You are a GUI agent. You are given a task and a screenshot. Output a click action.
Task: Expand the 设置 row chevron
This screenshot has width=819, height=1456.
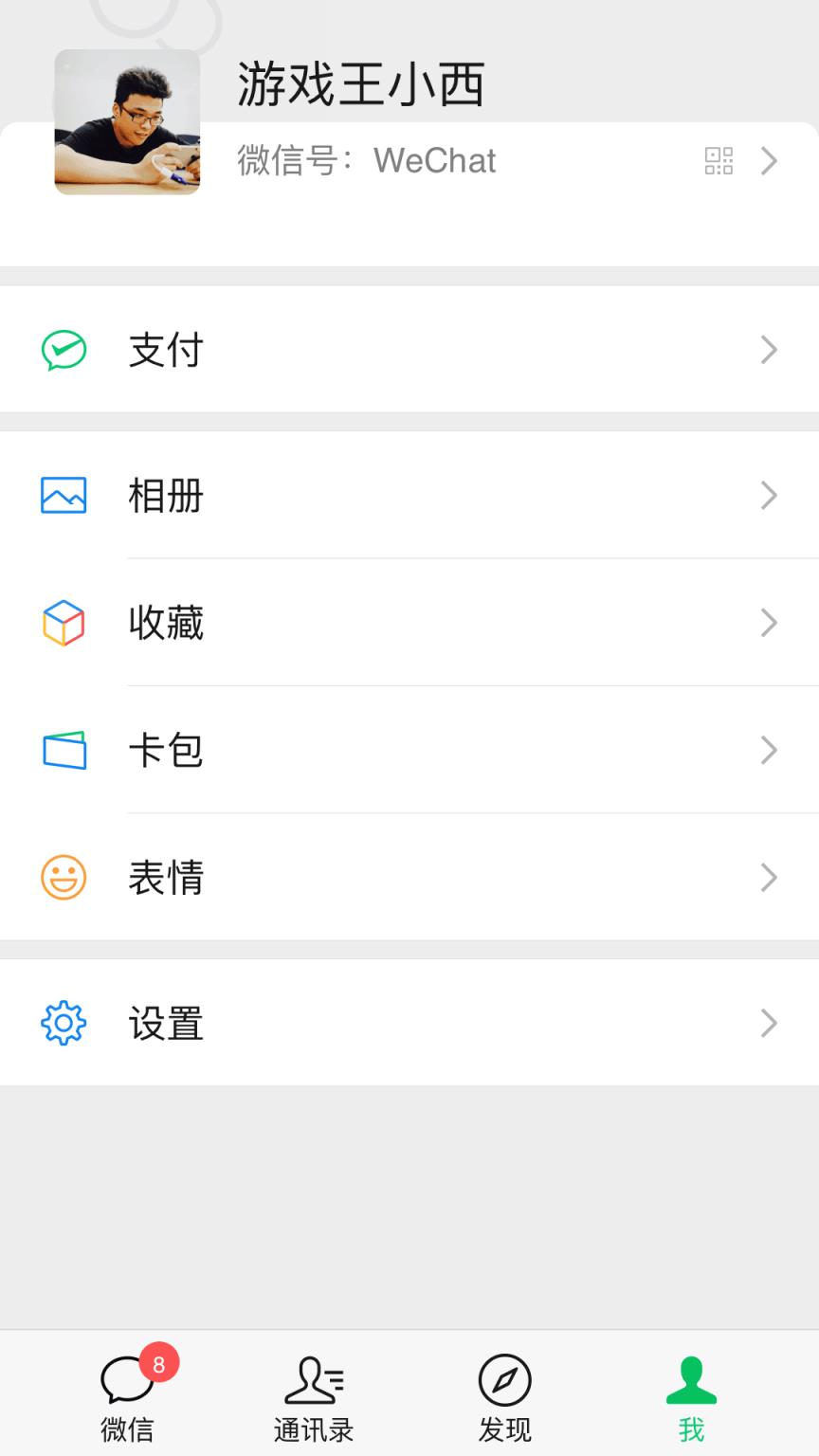point(770,1024)
